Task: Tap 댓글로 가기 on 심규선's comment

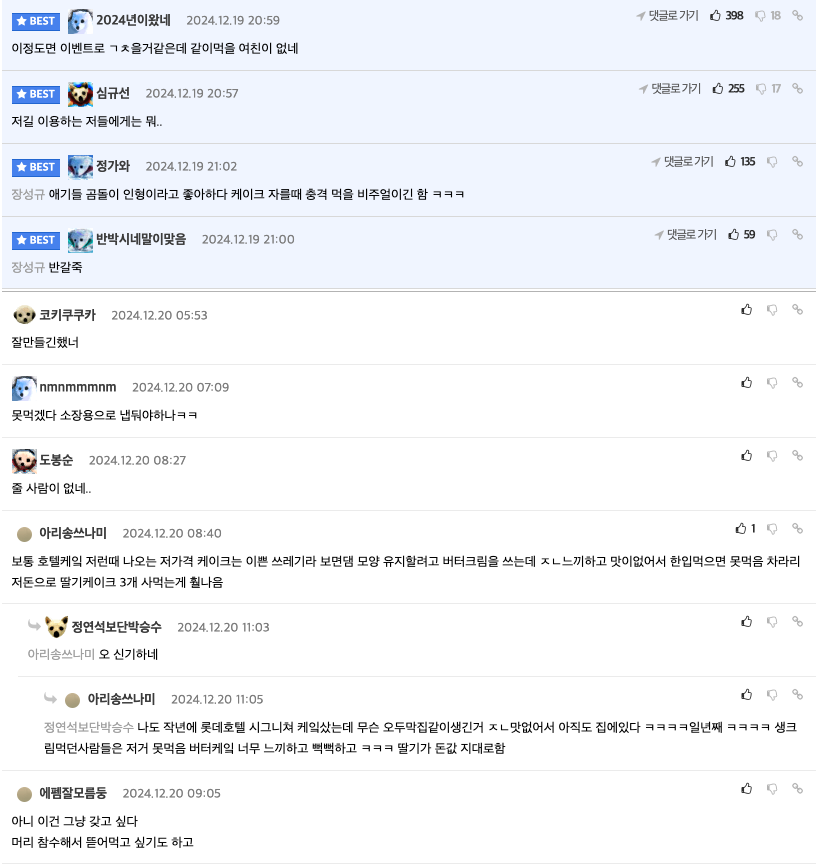Action: coord(671,89)
